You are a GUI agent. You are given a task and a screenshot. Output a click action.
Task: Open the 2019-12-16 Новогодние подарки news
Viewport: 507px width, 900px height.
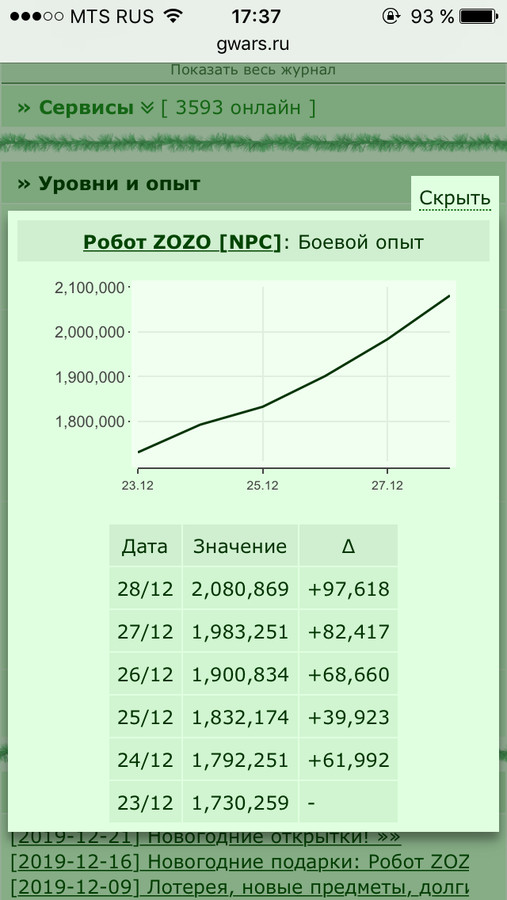[240, 862]
